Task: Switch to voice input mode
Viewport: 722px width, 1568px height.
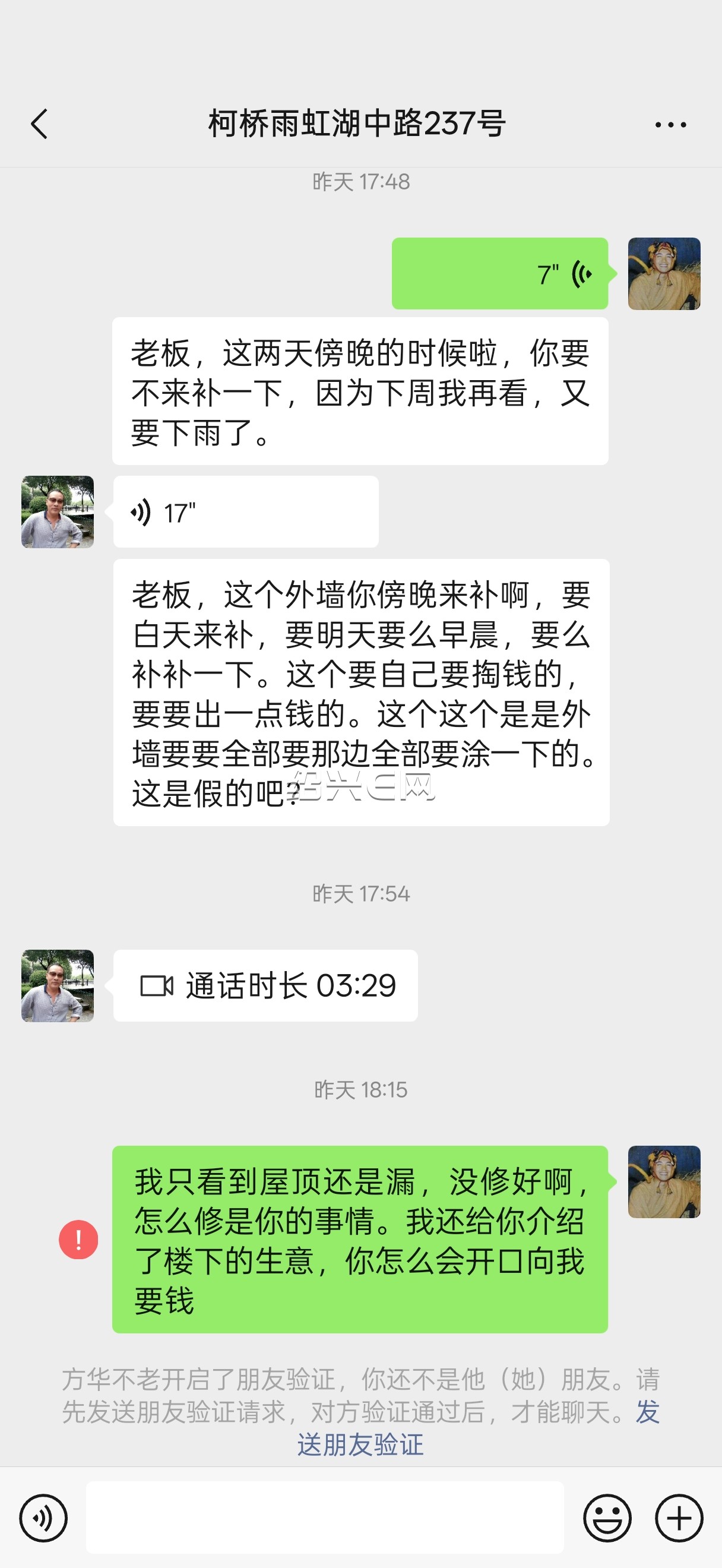Action: 43,1518
